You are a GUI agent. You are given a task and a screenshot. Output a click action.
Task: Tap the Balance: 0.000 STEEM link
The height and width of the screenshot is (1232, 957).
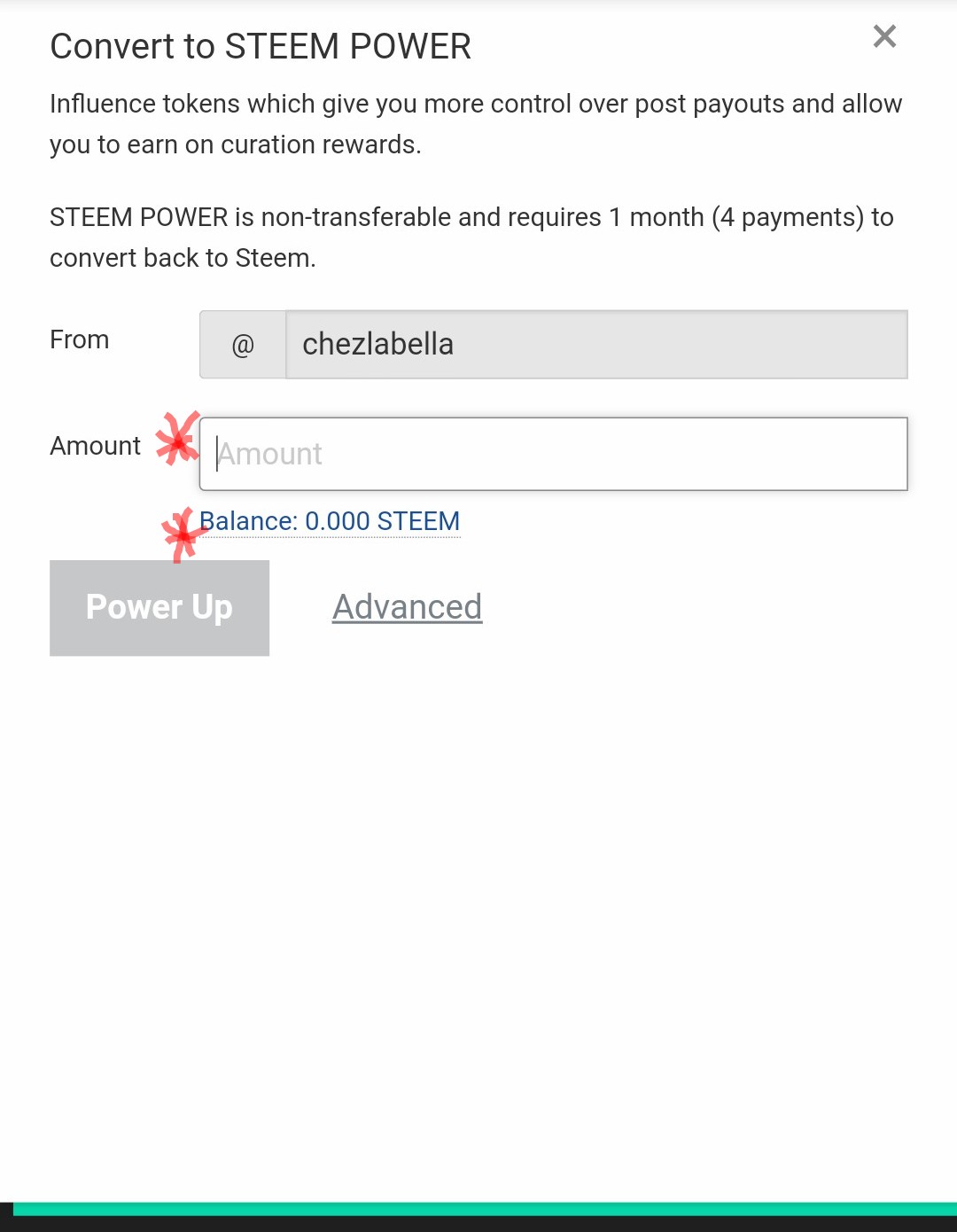point(330,521)
